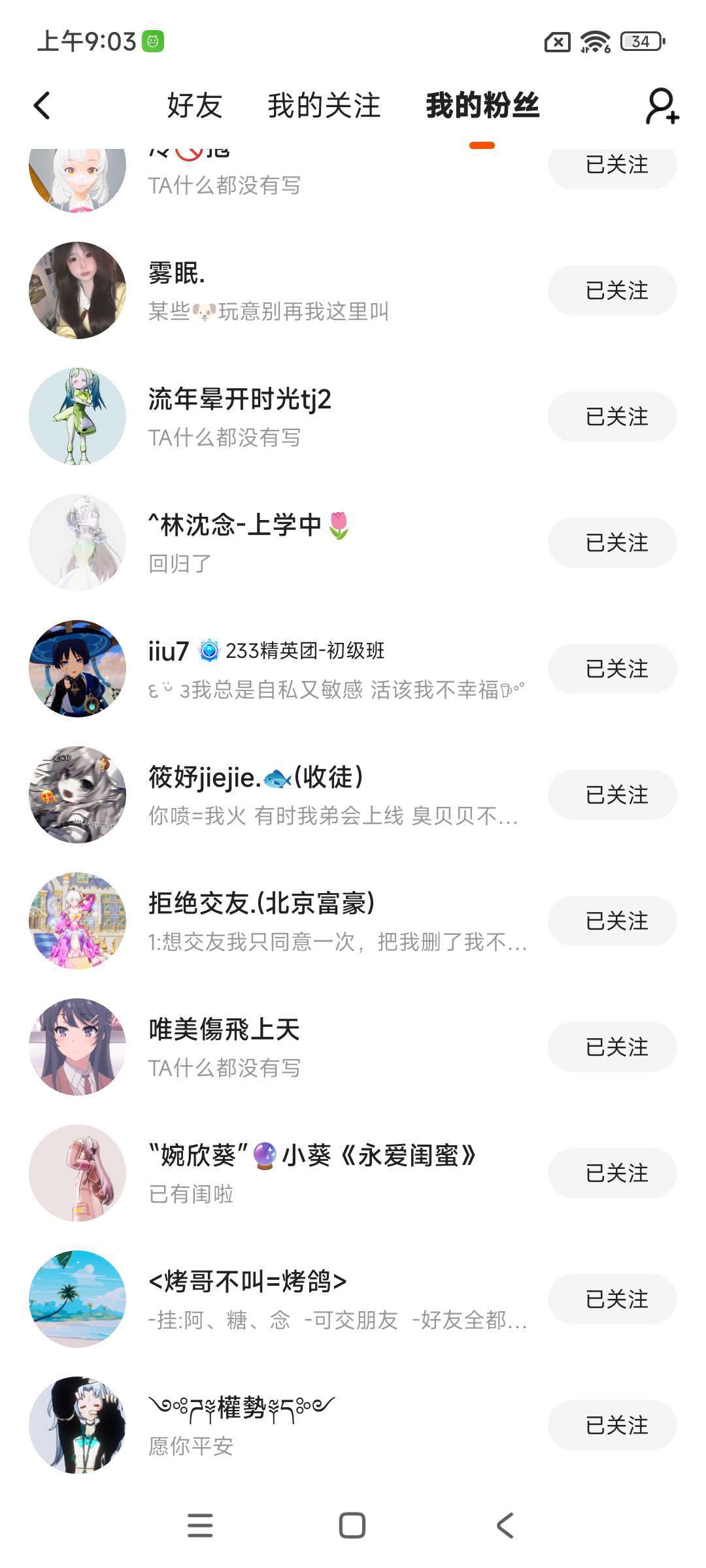Go back using the top-left arrow
The image size is (706, 1568).
pyautogui.click(x=42, y=106)
